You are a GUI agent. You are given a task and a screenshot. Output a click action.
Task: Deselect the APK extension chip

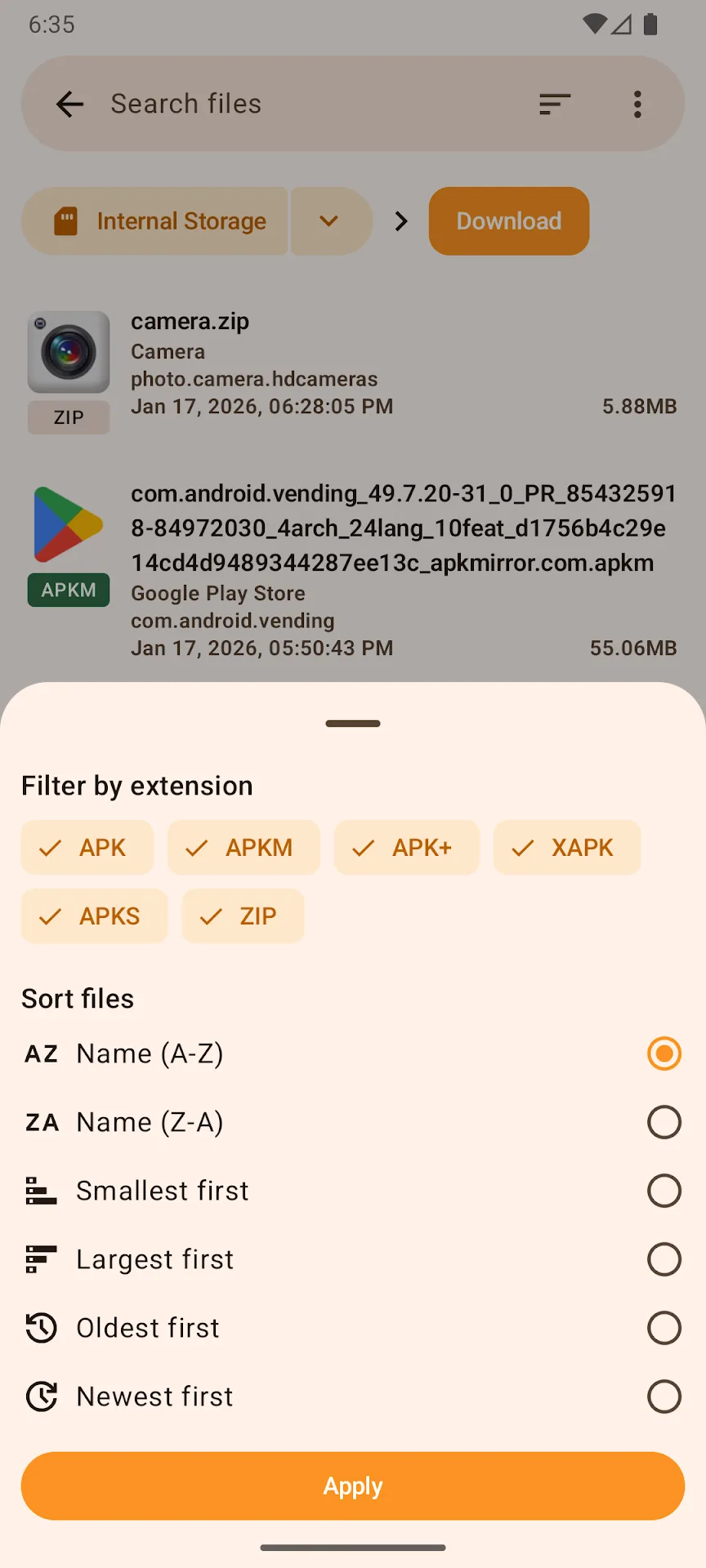[x=87, y=848]
